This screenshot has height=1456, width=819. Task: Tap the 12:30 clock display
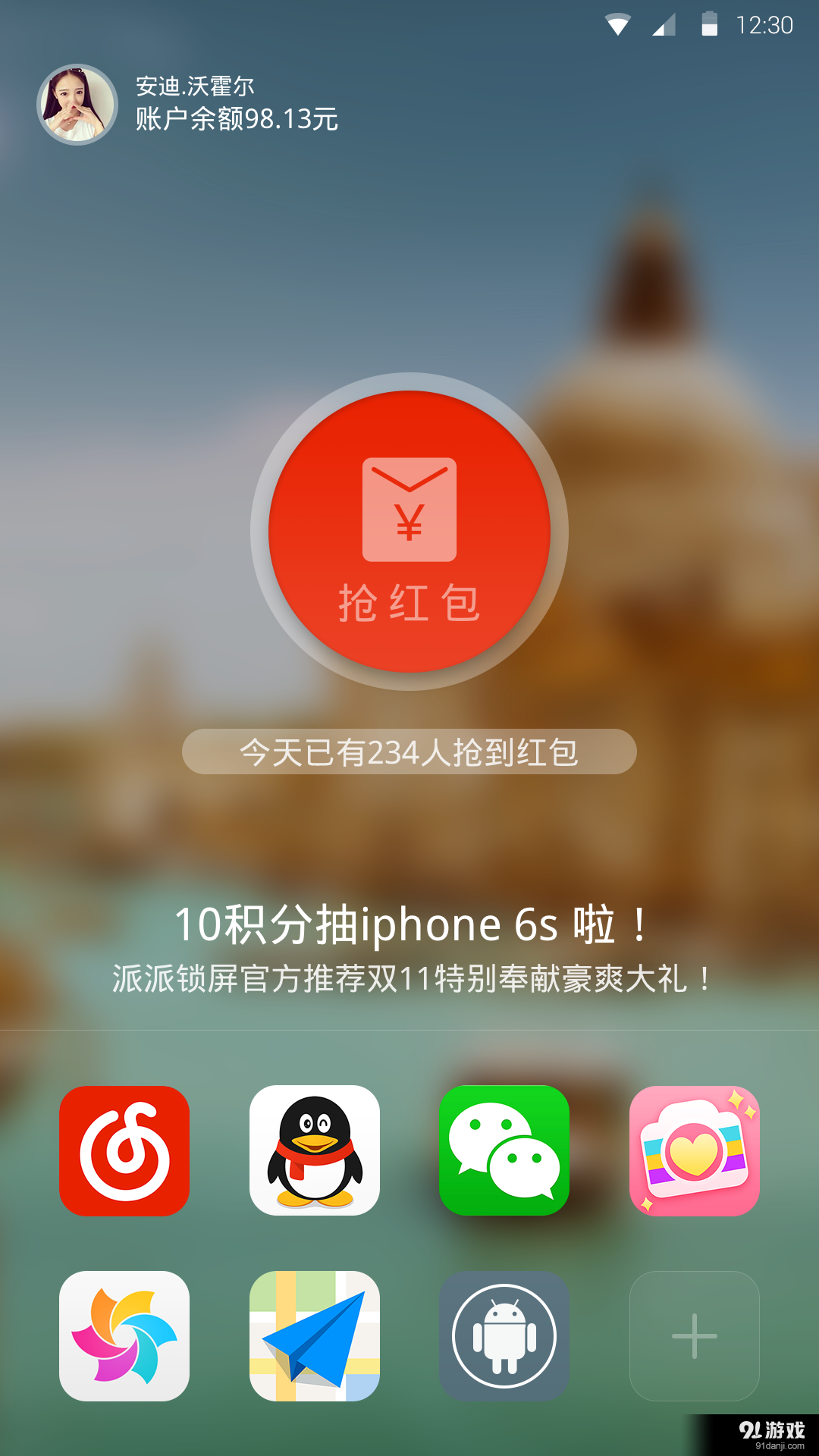(766, 24)
